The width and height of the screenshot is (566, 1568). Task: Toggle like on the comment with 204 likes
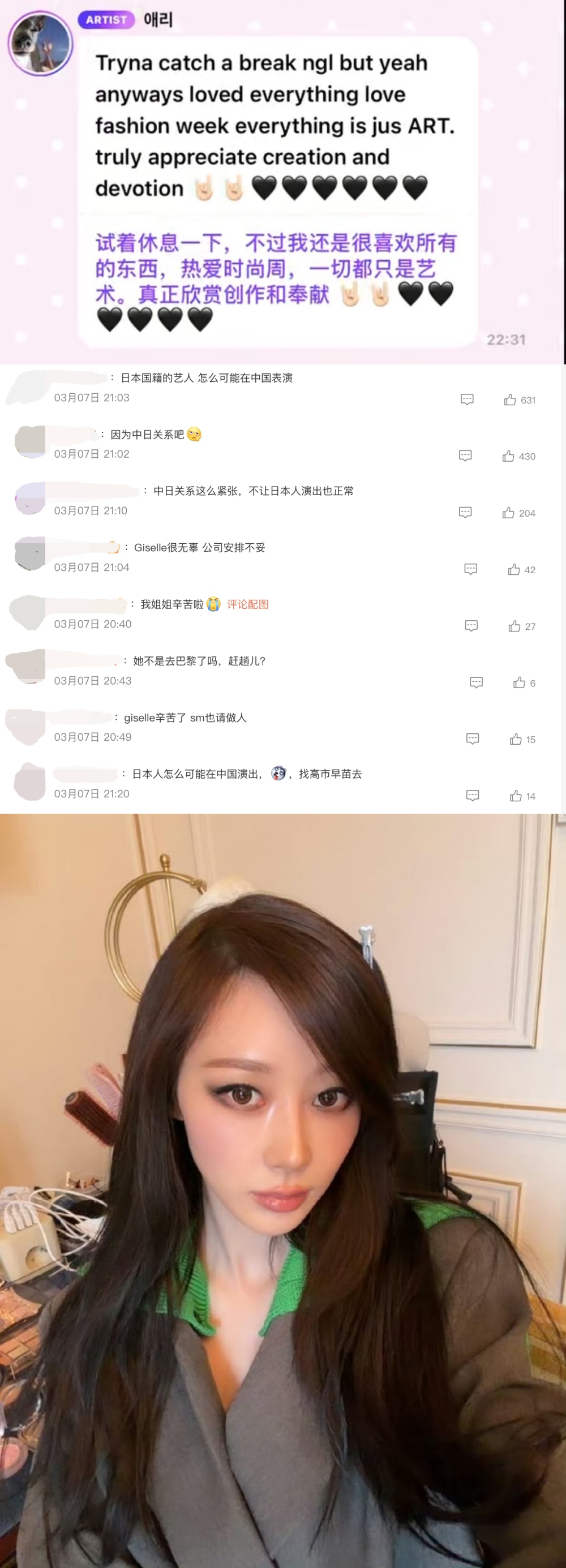click(509, 512)
